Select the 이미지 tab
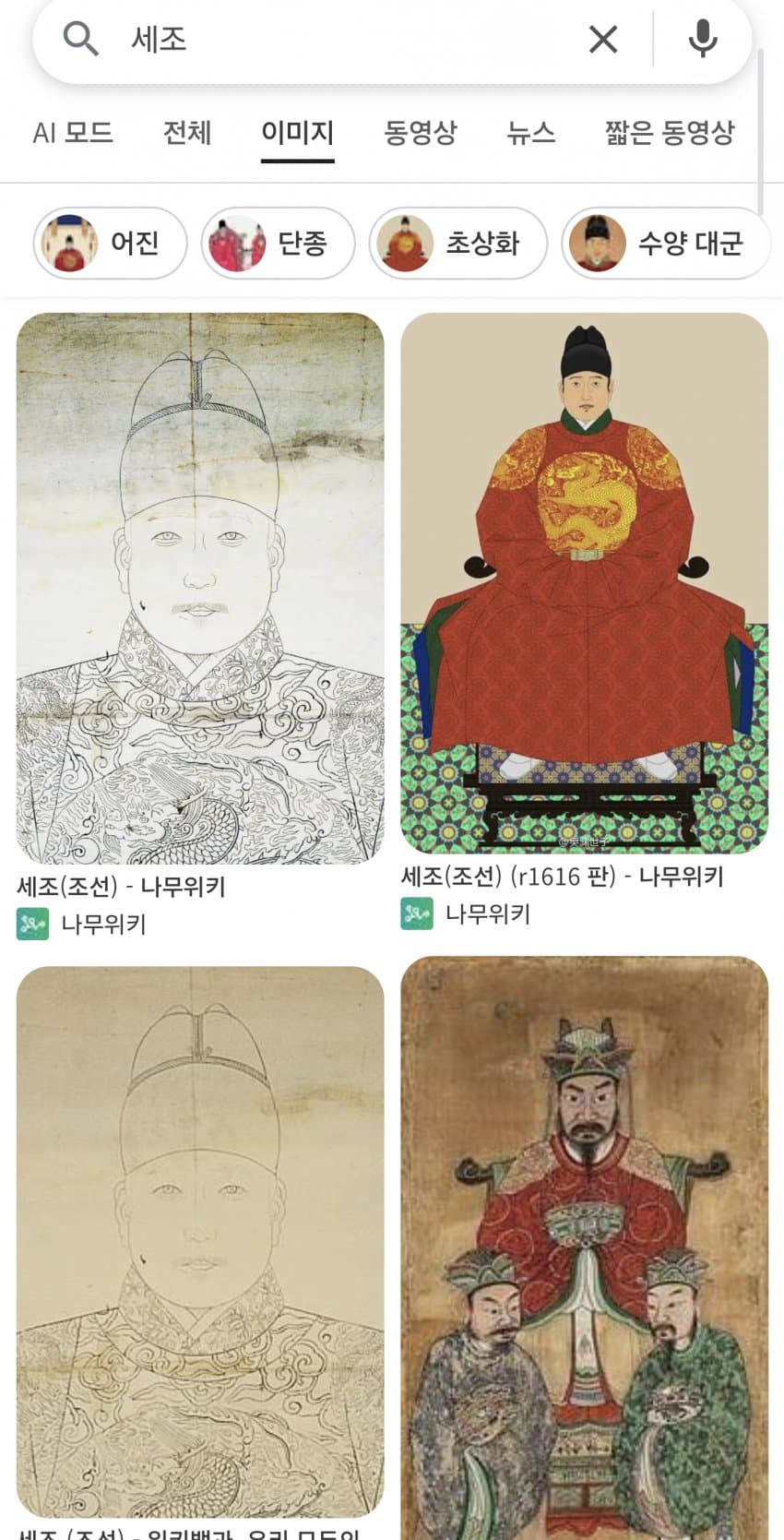This screenshot has height=1540, width=784. [297, 133]
